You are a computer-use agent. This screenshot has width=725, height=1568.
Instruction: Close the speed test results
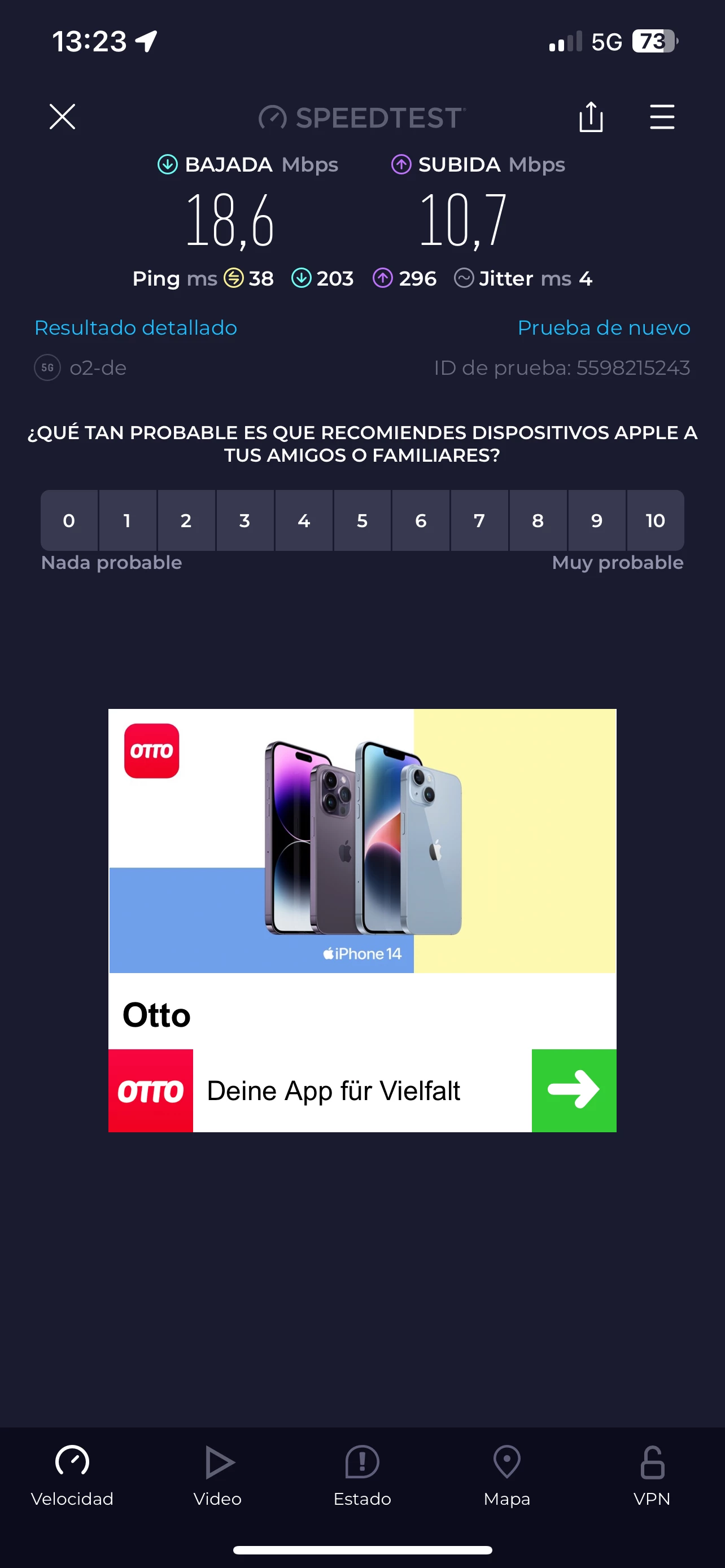pyautogui.click(x=62, y=117)
